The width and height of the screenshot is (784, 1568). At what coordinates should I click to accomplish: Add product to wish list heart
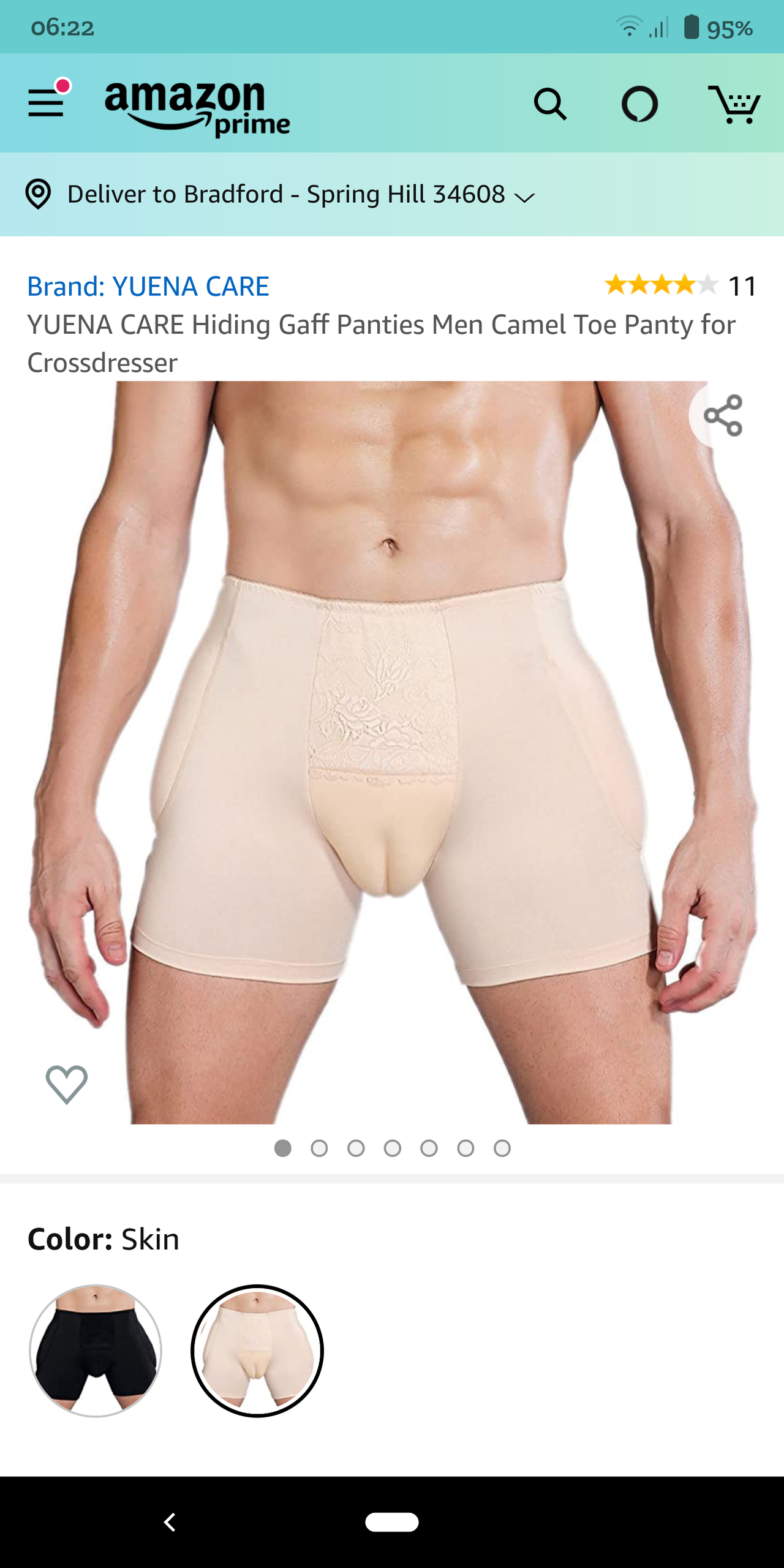[x=67, y=1084]
